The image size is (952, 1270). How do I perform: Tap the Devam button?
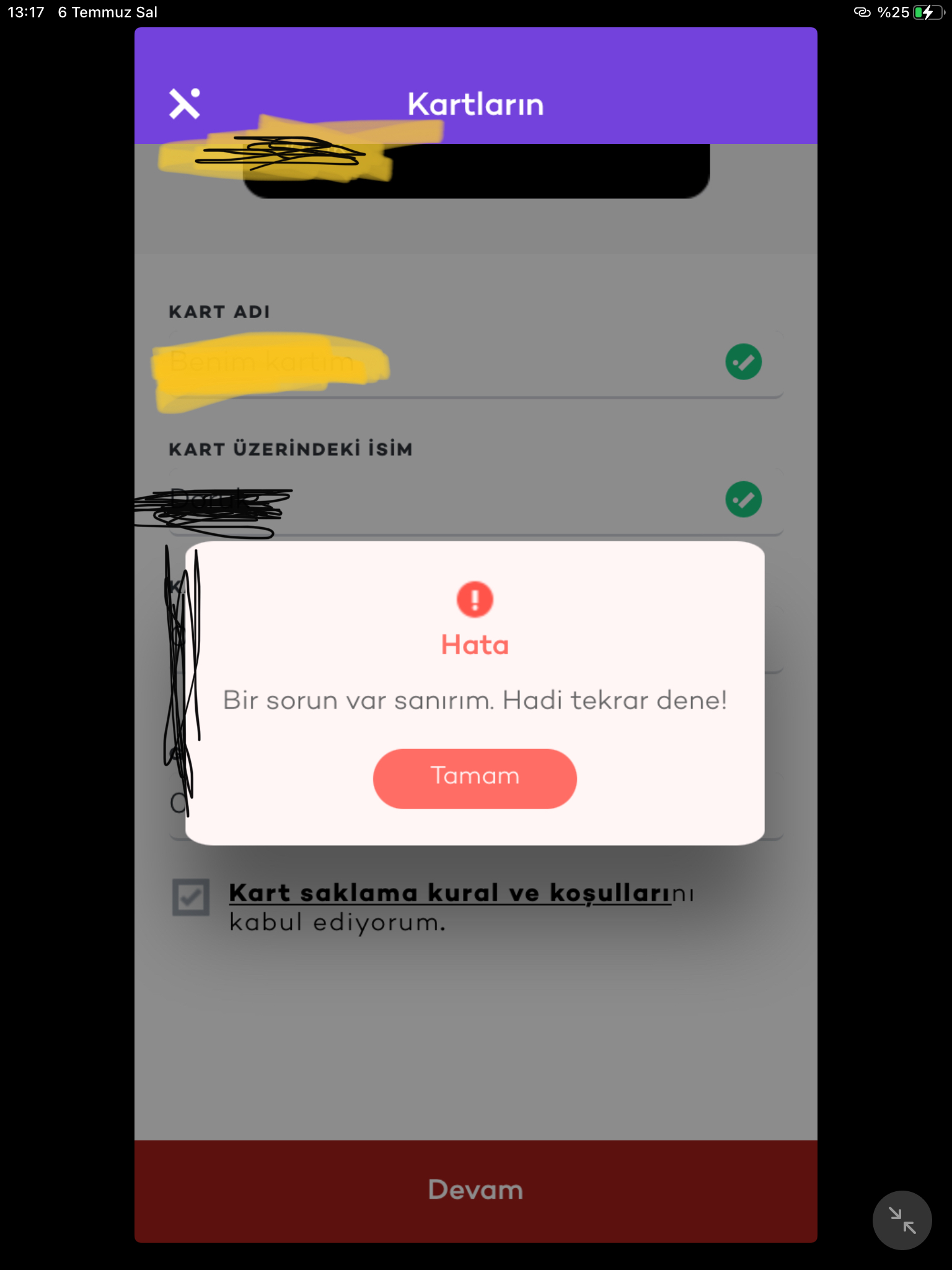[x=475, y=1191]
